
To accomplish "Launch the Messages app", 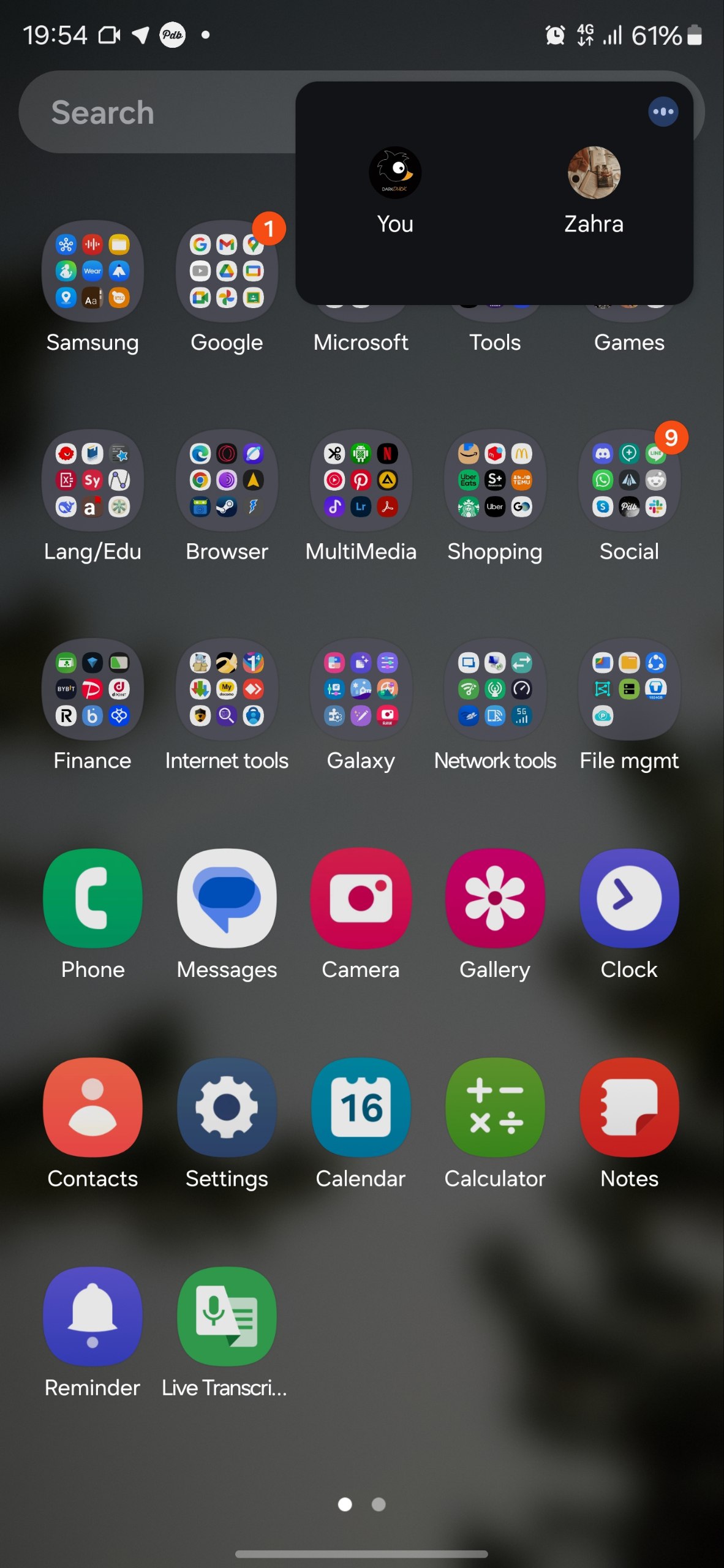I will pos(227,899).
